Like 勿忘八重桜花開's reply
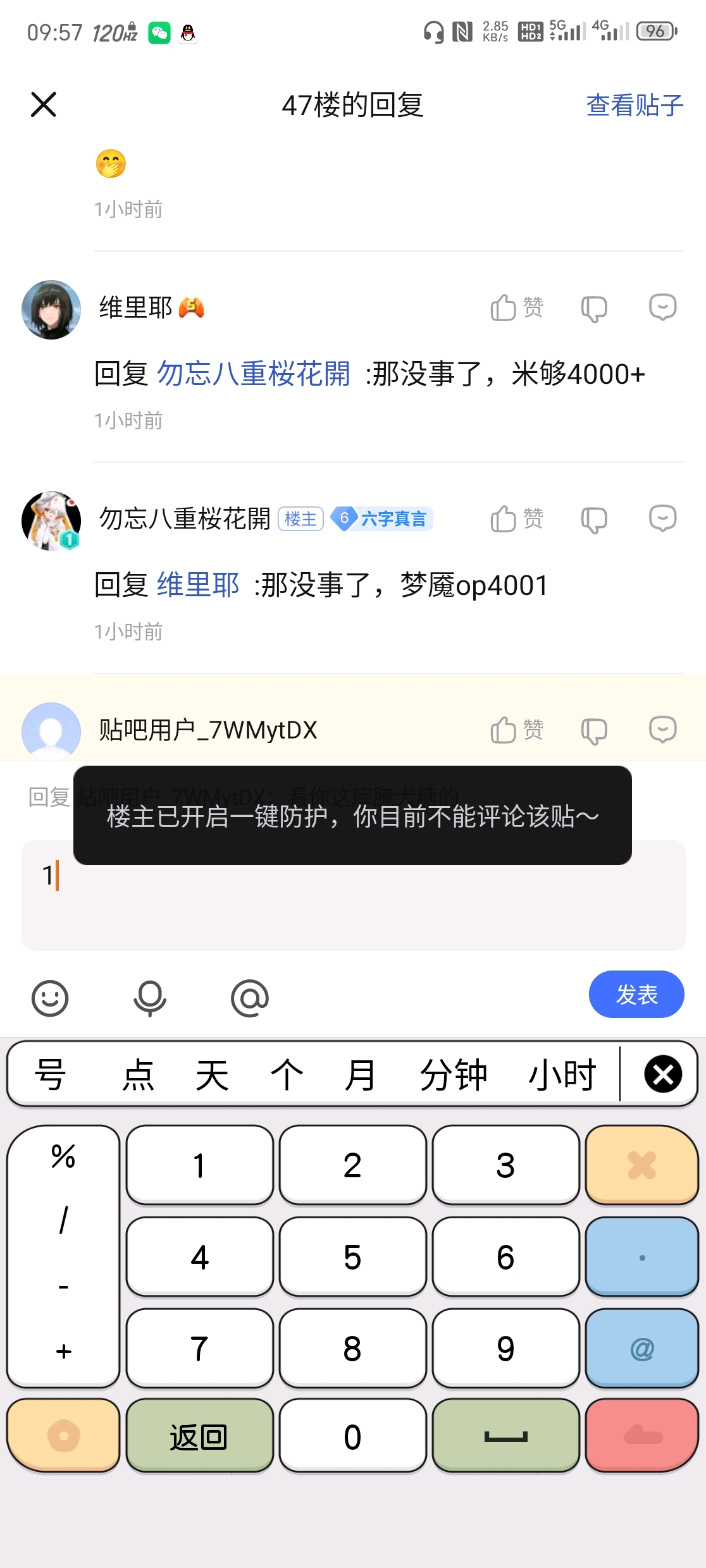 click(516, 519)
